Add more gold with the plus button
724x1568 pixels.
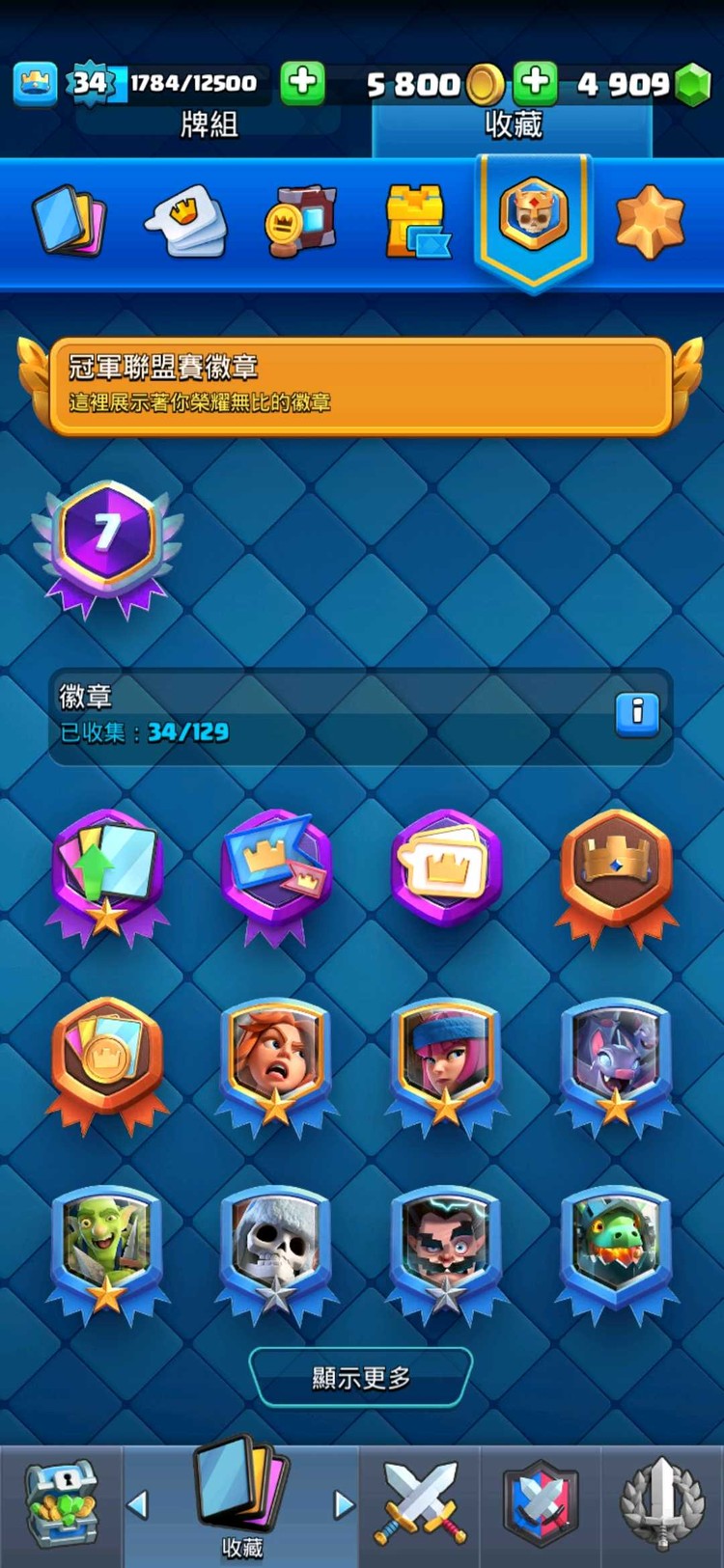[302, 83]
